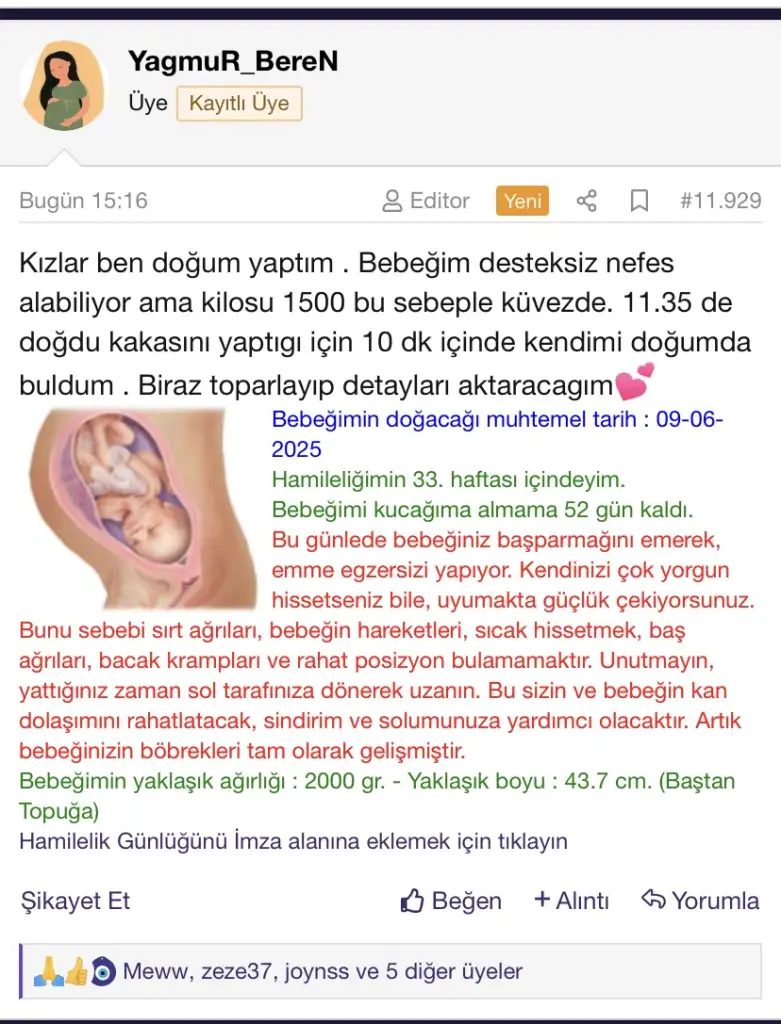Tap 'Hamilelik Günlüğünü İmza alanına eklemek için tıklayın'
Screen dimensions: 781x1024
point(293,841)
